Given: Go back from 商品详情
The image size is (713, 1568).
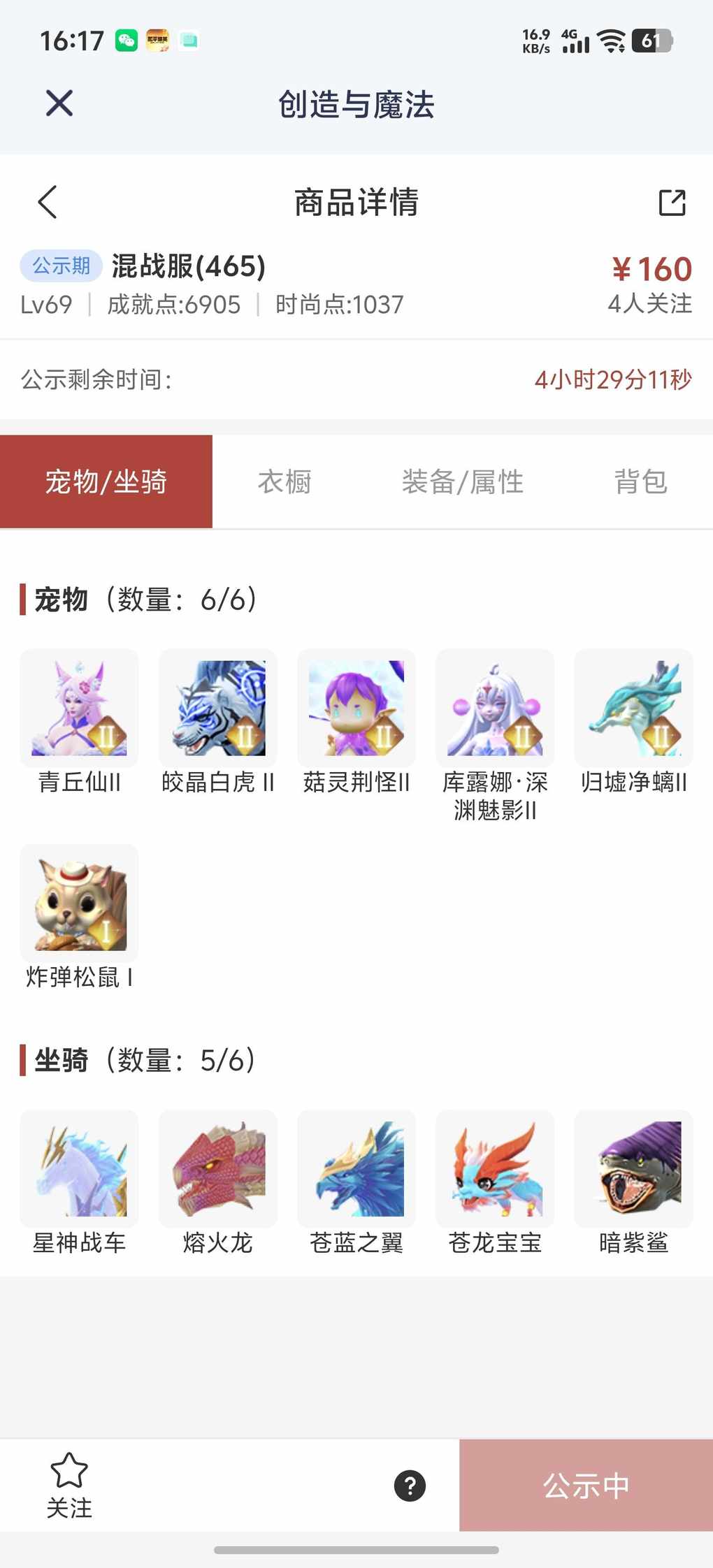Looking at the screenshot, I should coord(48,203).
